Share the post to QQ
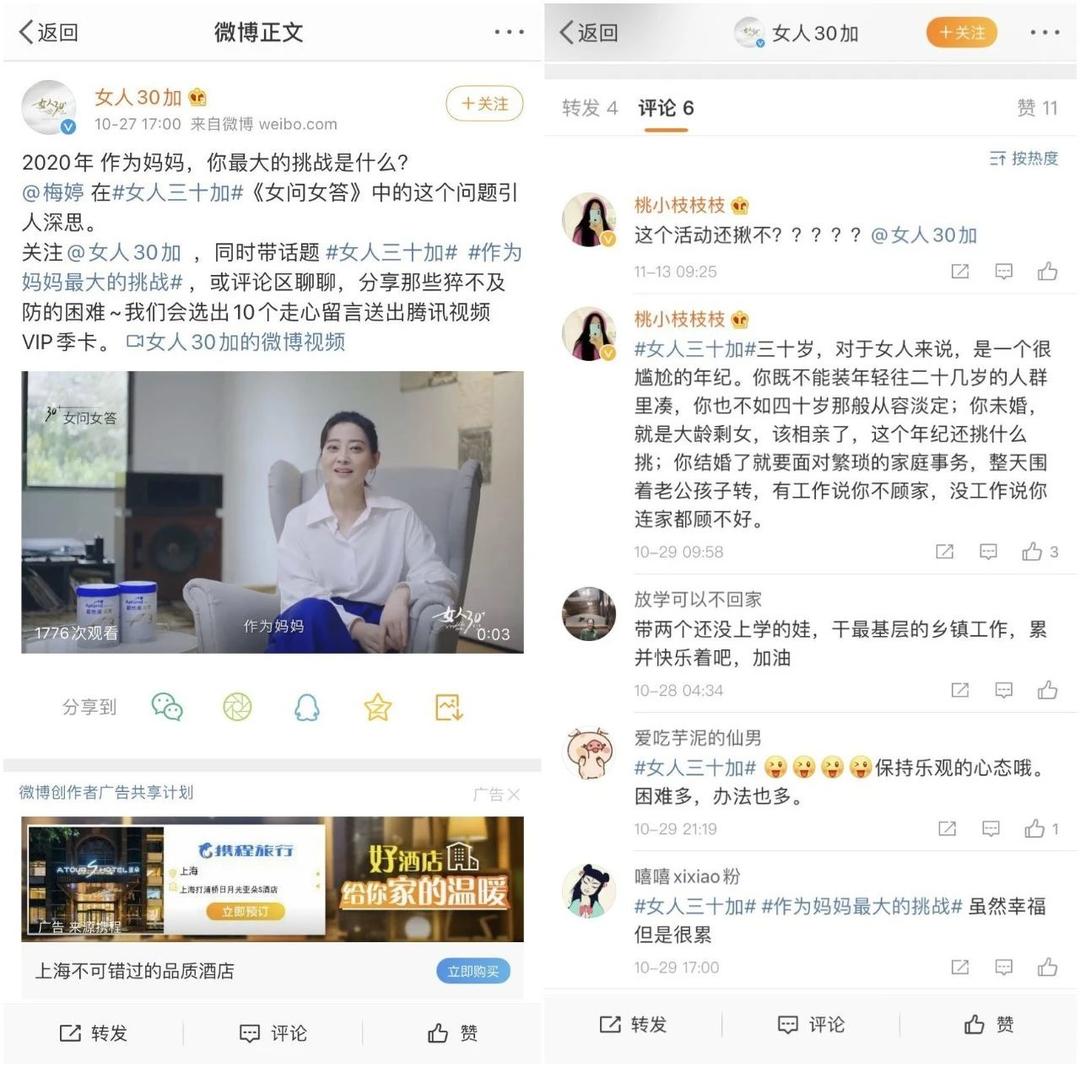This screenshot has width=1080, height=1067. pos(307,707)
